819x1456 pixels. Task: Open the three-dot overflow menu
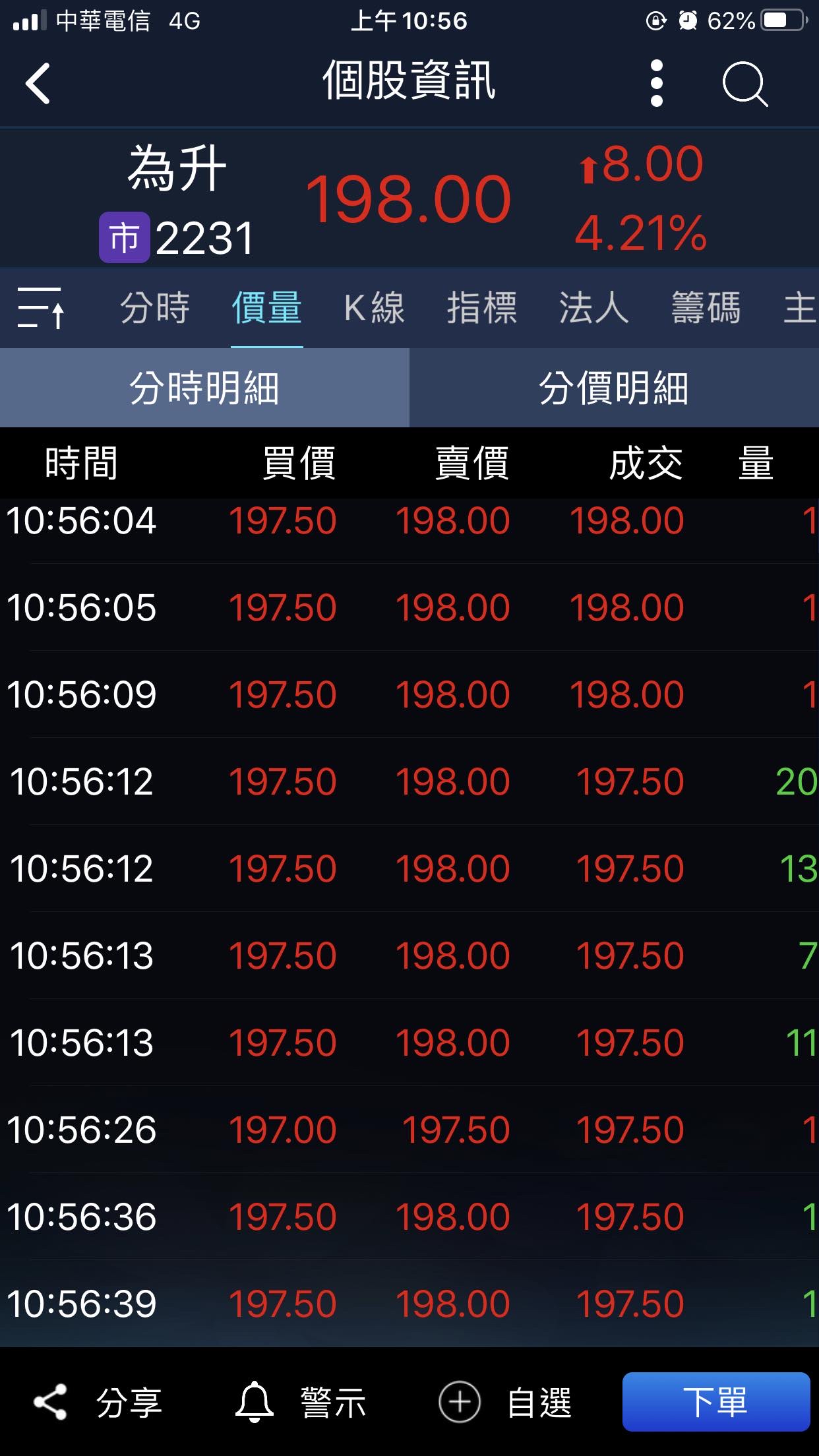(x=656, y=83)
